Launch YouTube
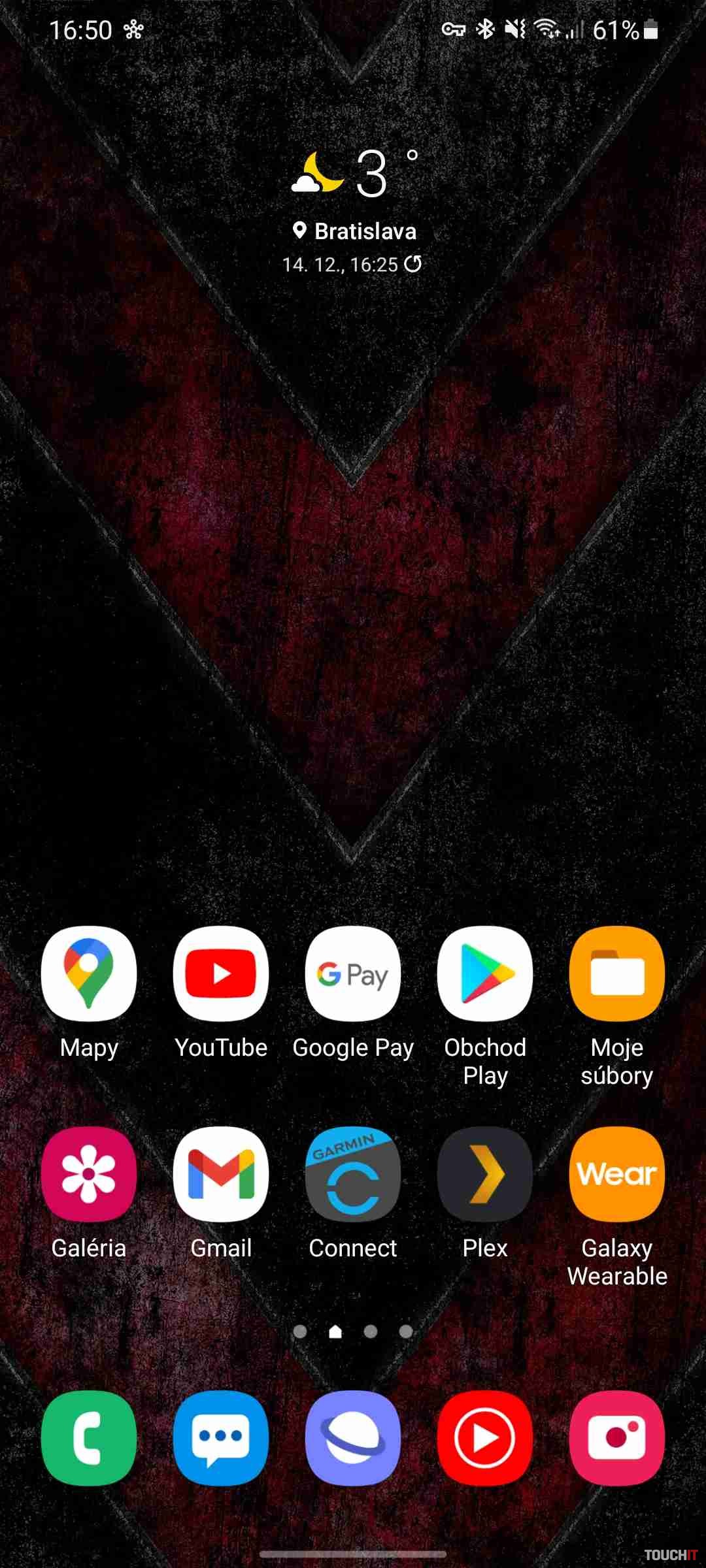The image size is (706, 1568). pos(221,973)
